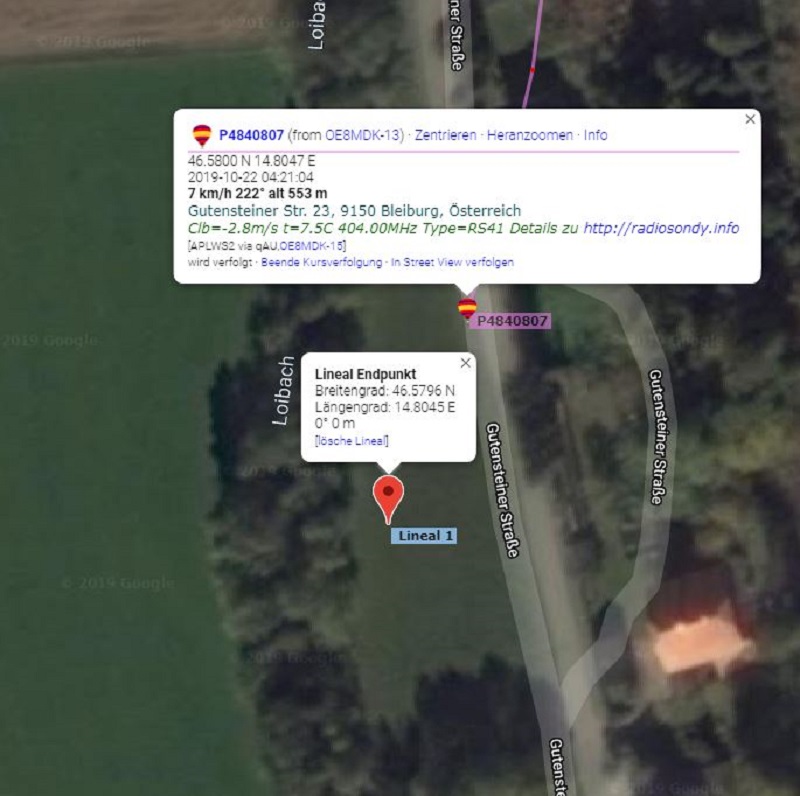Tap the Zentrieren link
Viewport: 800px width, 796px height.
[445, 135]
